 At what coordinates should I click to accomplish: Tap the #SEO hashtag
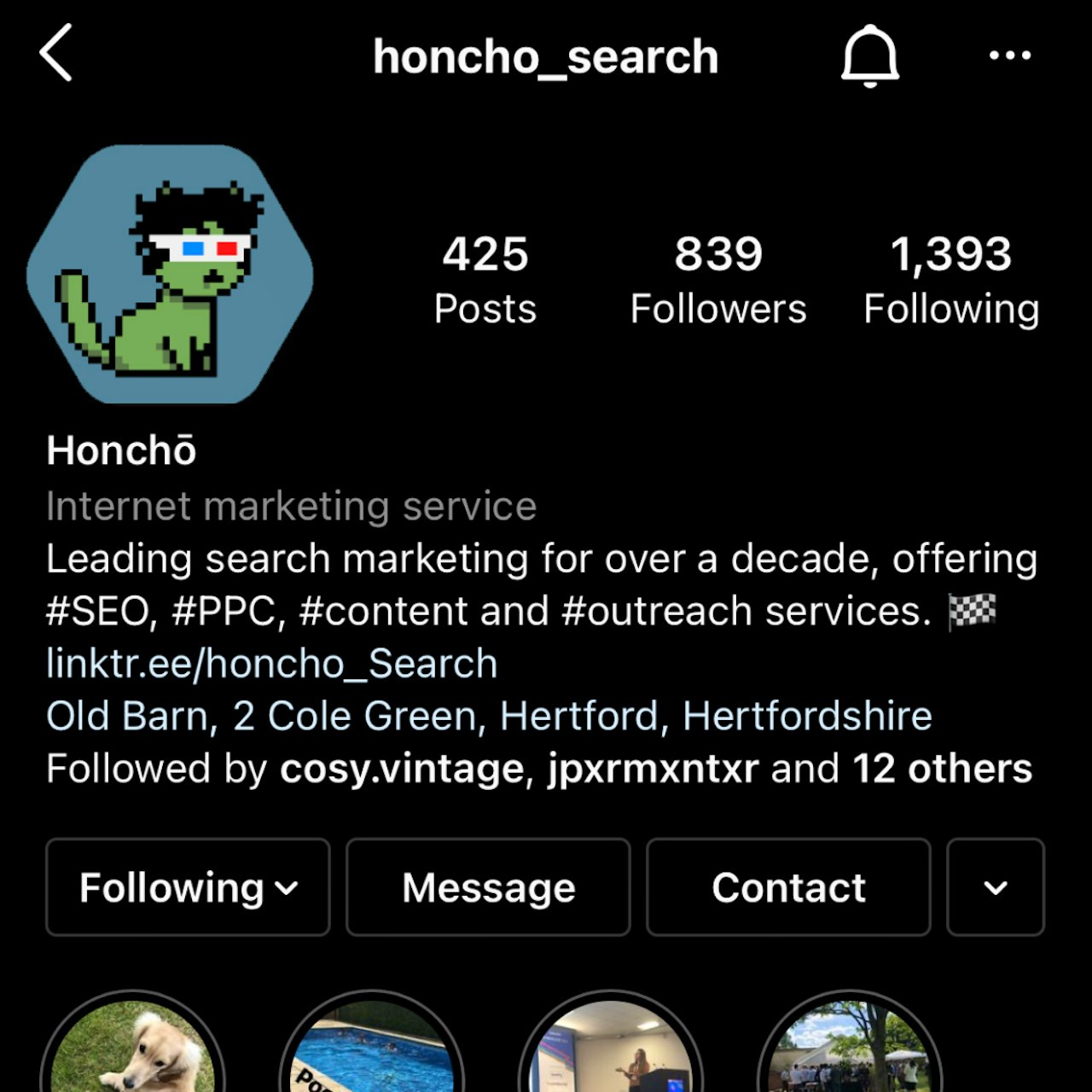click(99, 612)
